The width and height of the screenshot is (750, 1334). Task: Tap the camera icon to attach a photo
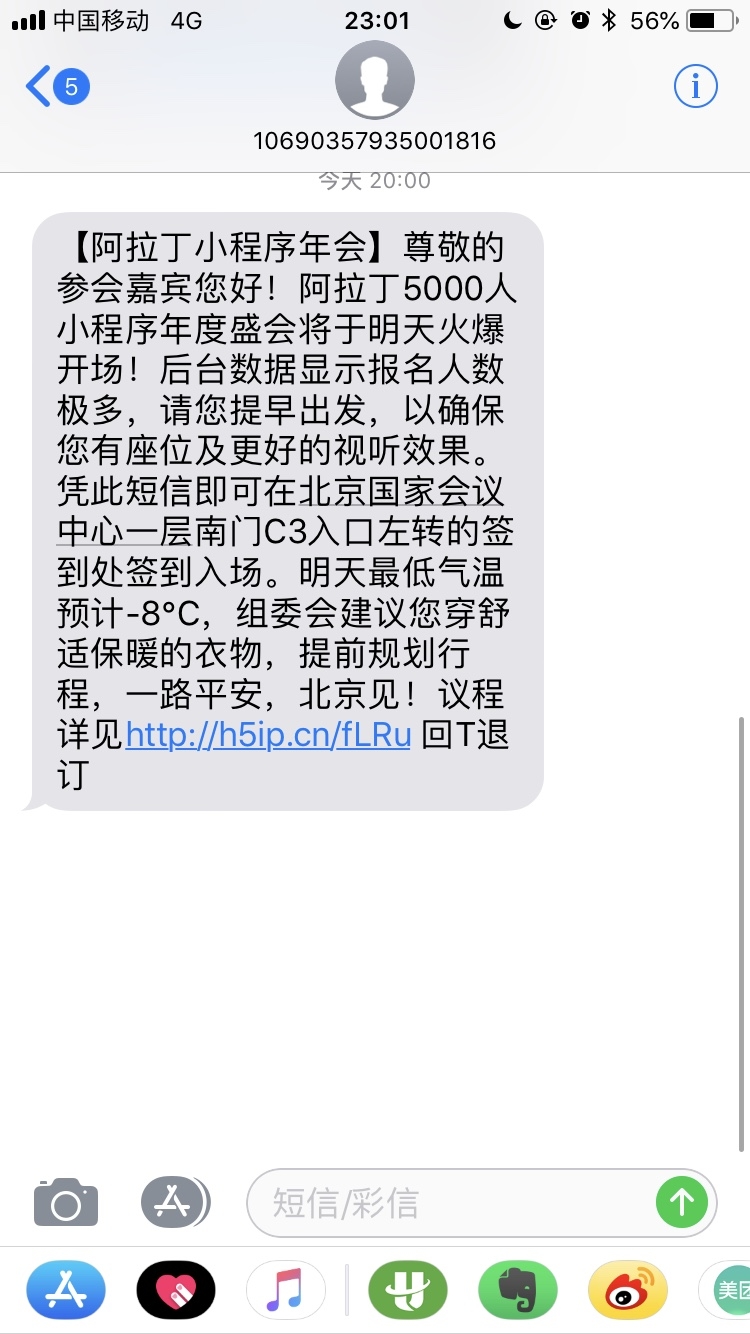[65, 1202]
